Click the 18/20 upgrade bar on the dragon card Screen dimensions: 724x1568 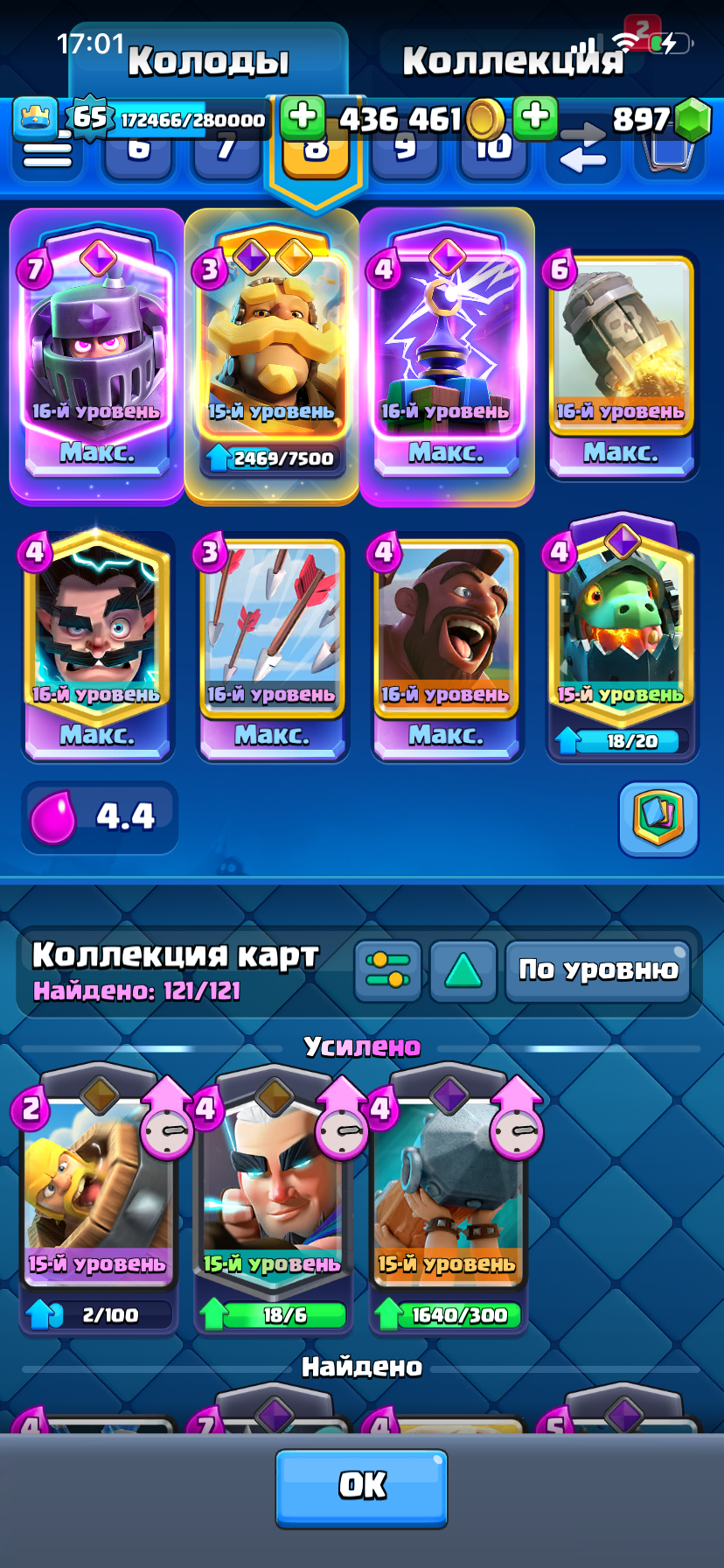point(621,740)
